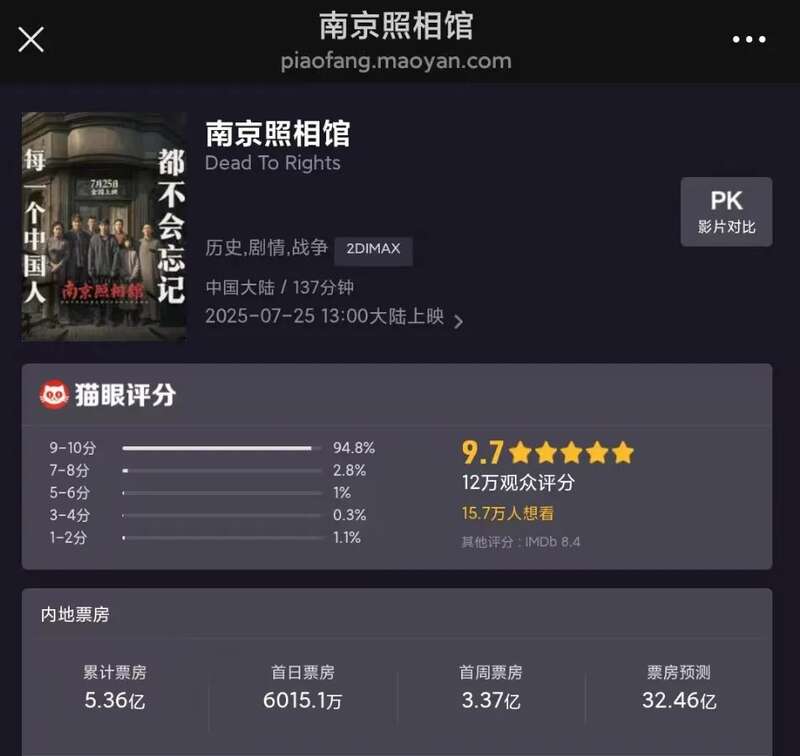This screenshot has height=756, width=800.
Task: Open the three-dot overflow menu
Action: [748, 40]
